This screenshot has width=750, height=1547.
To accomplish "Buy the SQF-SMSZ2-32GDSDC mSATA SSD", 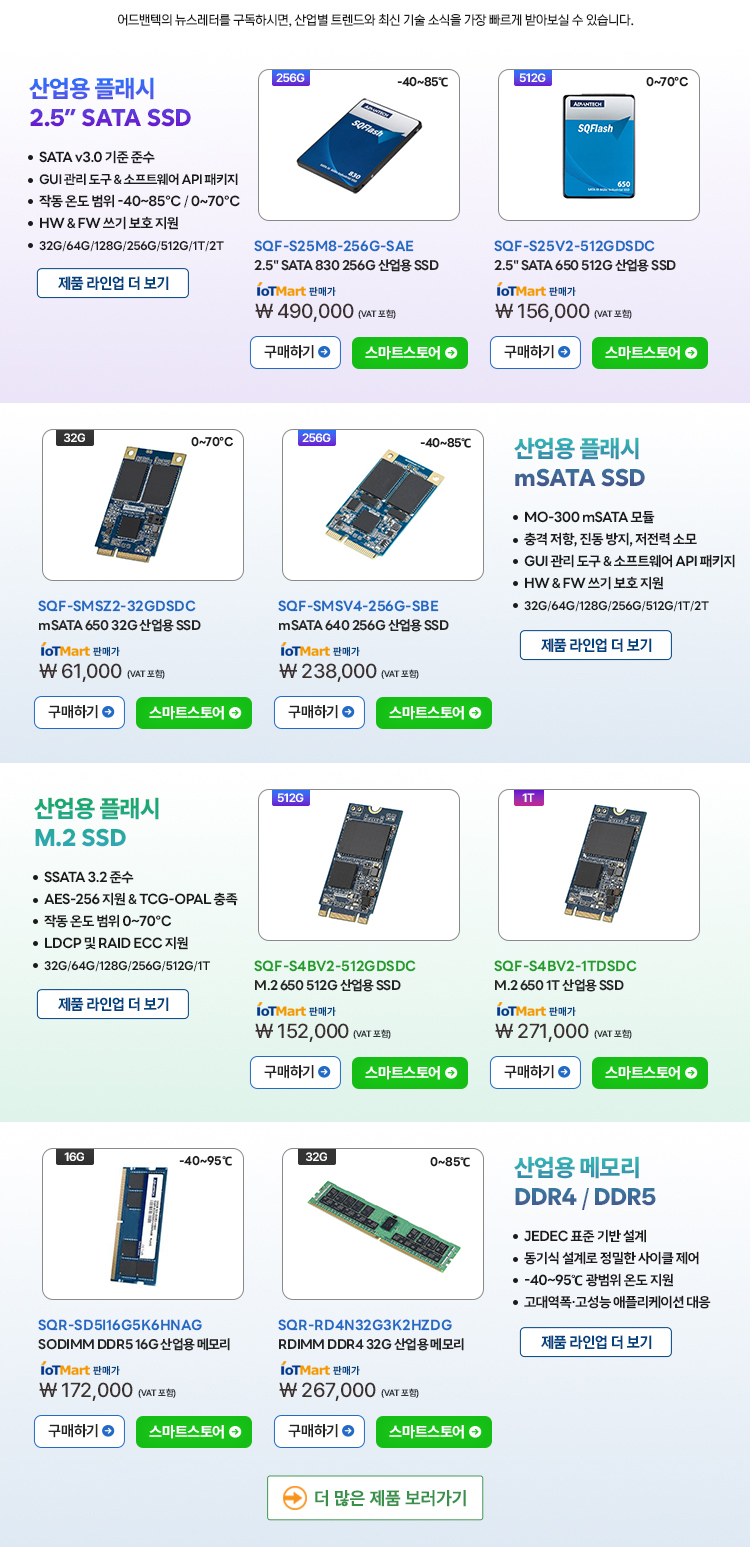I will pyautogui.click(x=79, y=712).
